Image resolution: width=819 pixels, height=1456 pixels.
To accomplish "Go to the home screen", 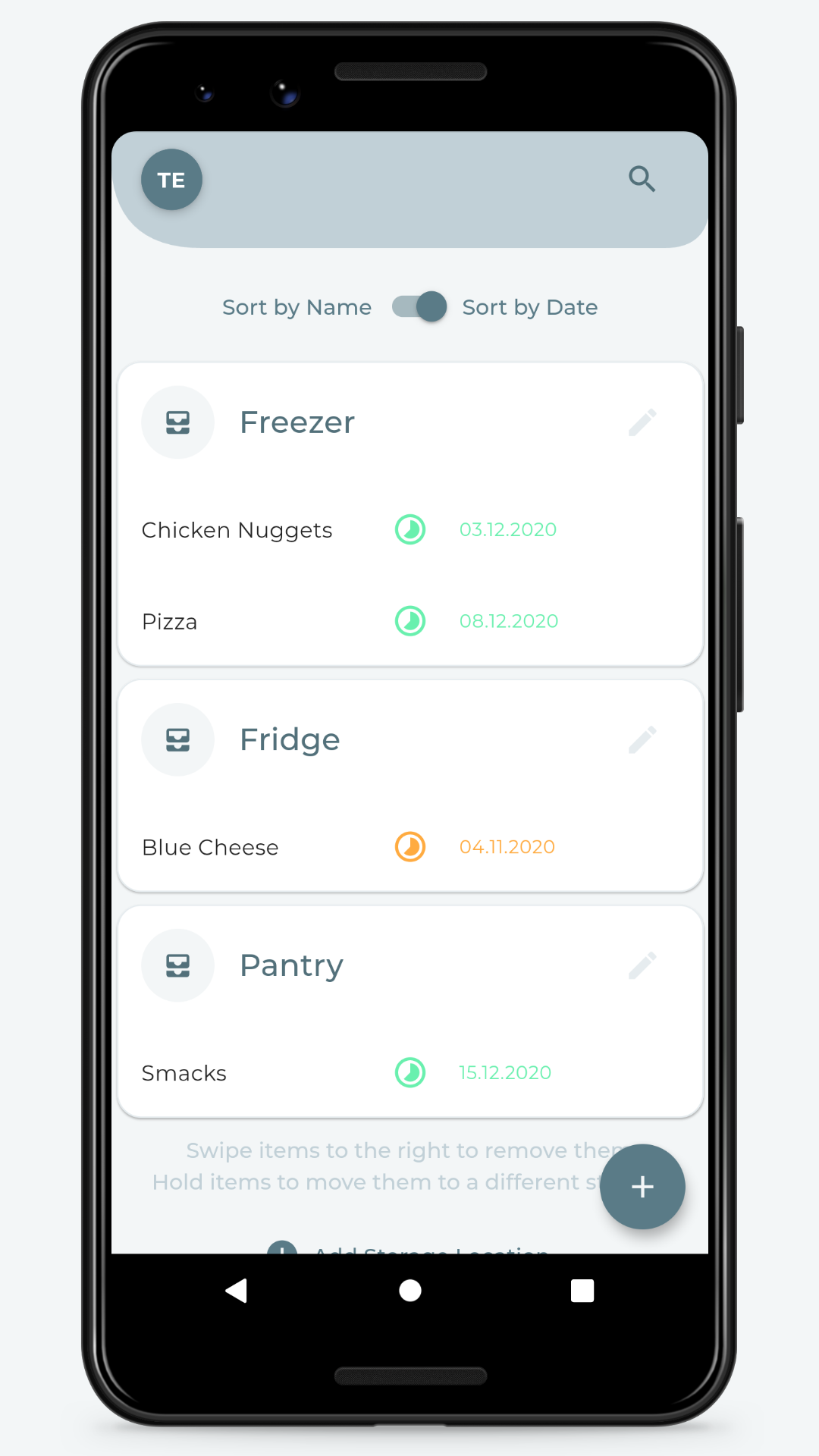I will pos(410,1290).
